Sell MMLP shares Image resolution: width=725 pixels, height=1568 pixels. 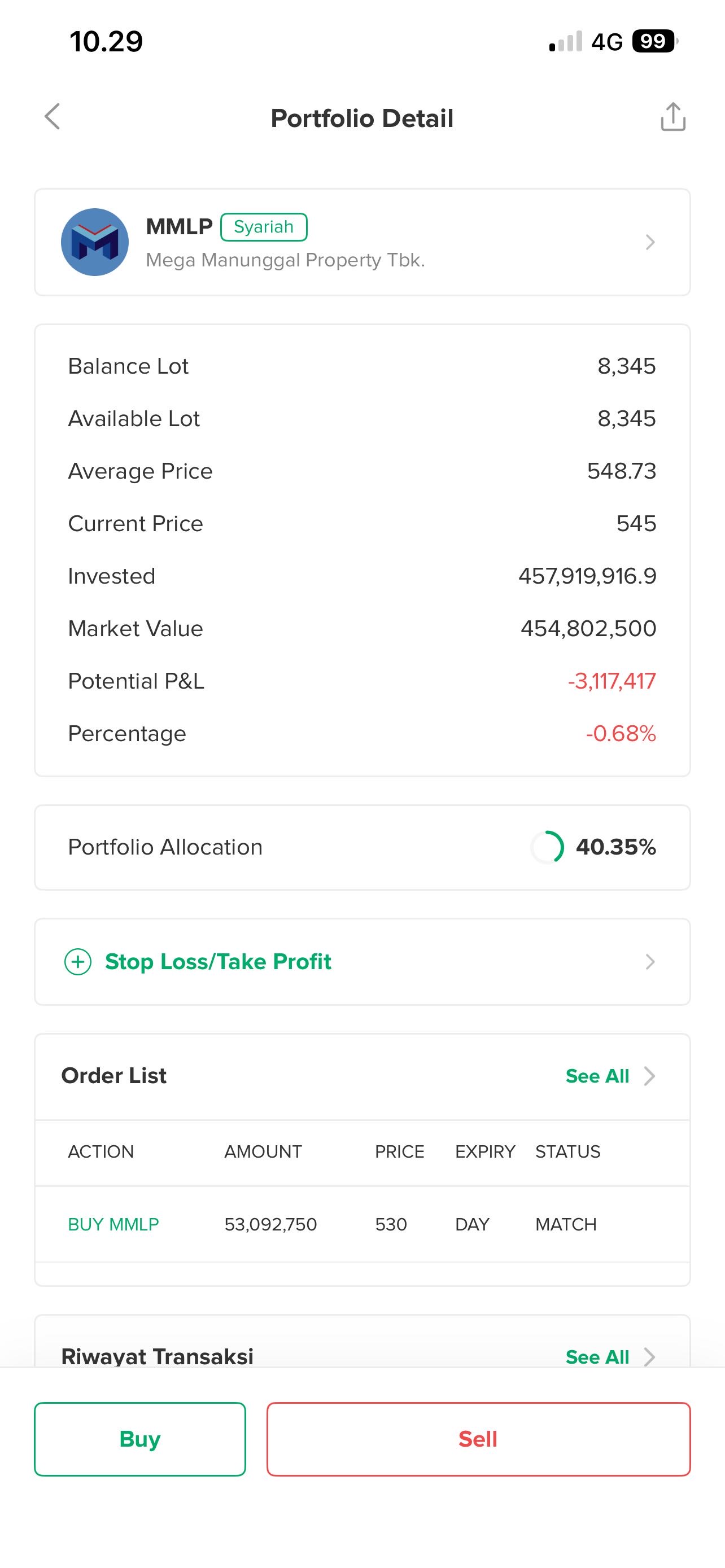pos(478,1439)
